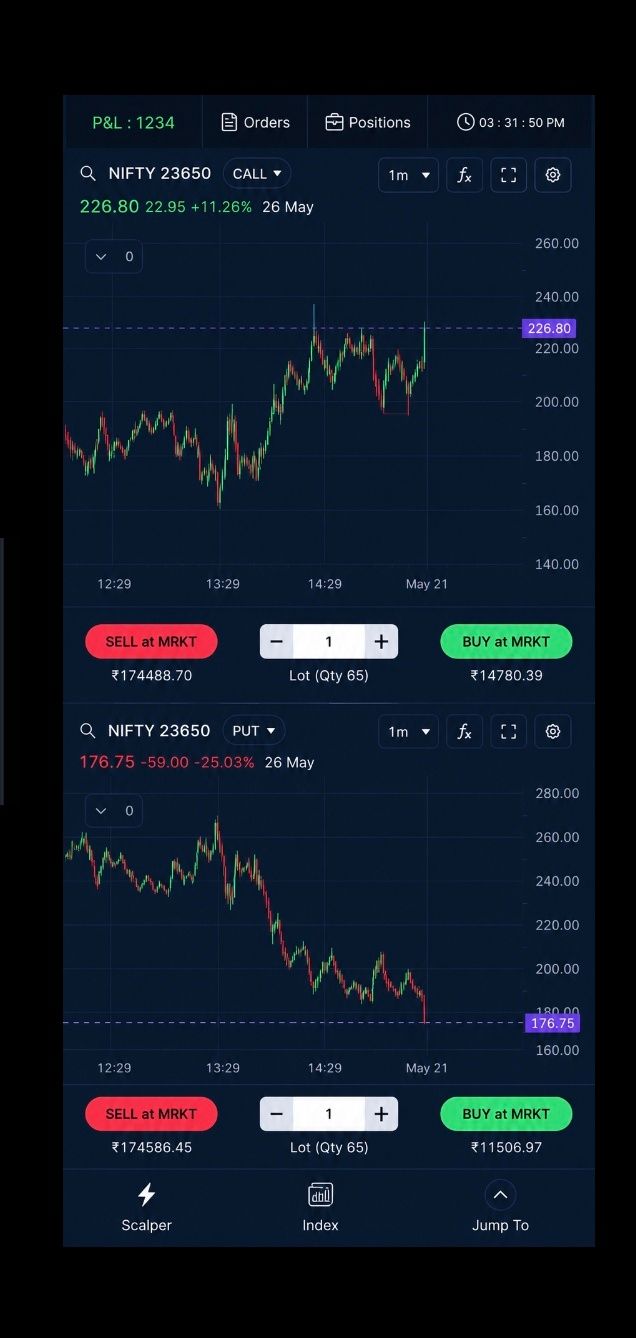Switch to the Scalper tab
This screenshot has height=1338, width=636.
[x=146, y=1207]
